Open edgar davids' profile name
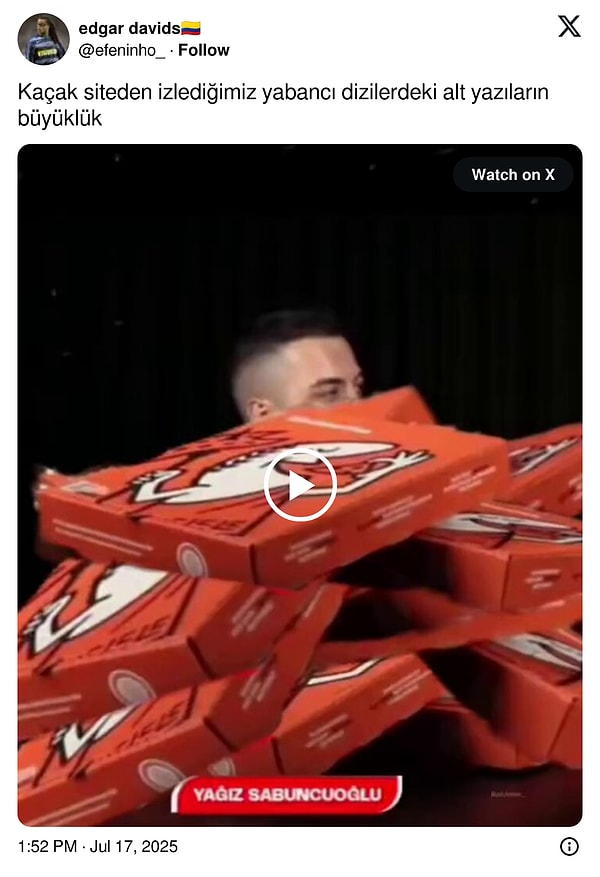This screenshot has width=600, height=877. (x=129, y=28)
